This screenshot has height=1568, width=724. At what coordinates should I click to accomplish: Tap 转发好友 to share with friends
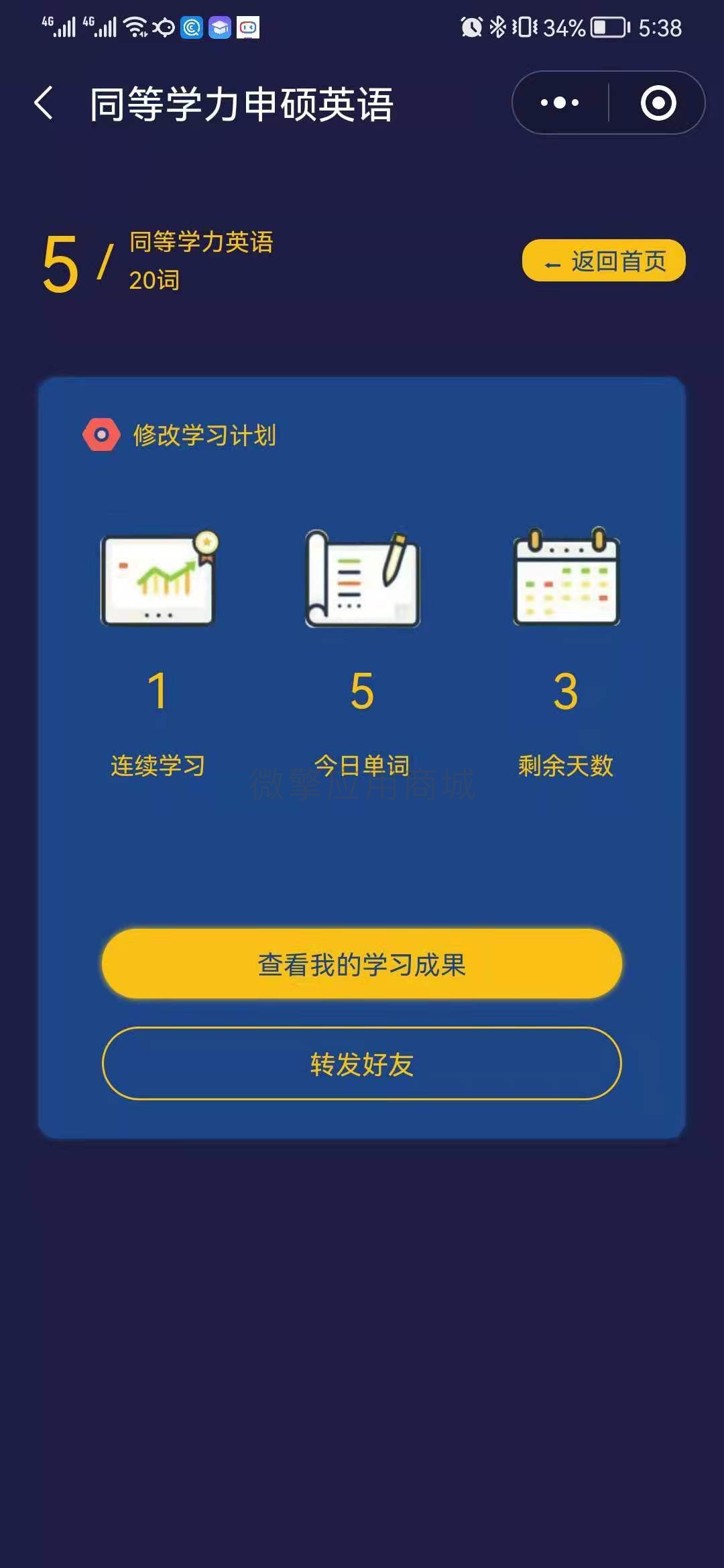click(362, 1063)
